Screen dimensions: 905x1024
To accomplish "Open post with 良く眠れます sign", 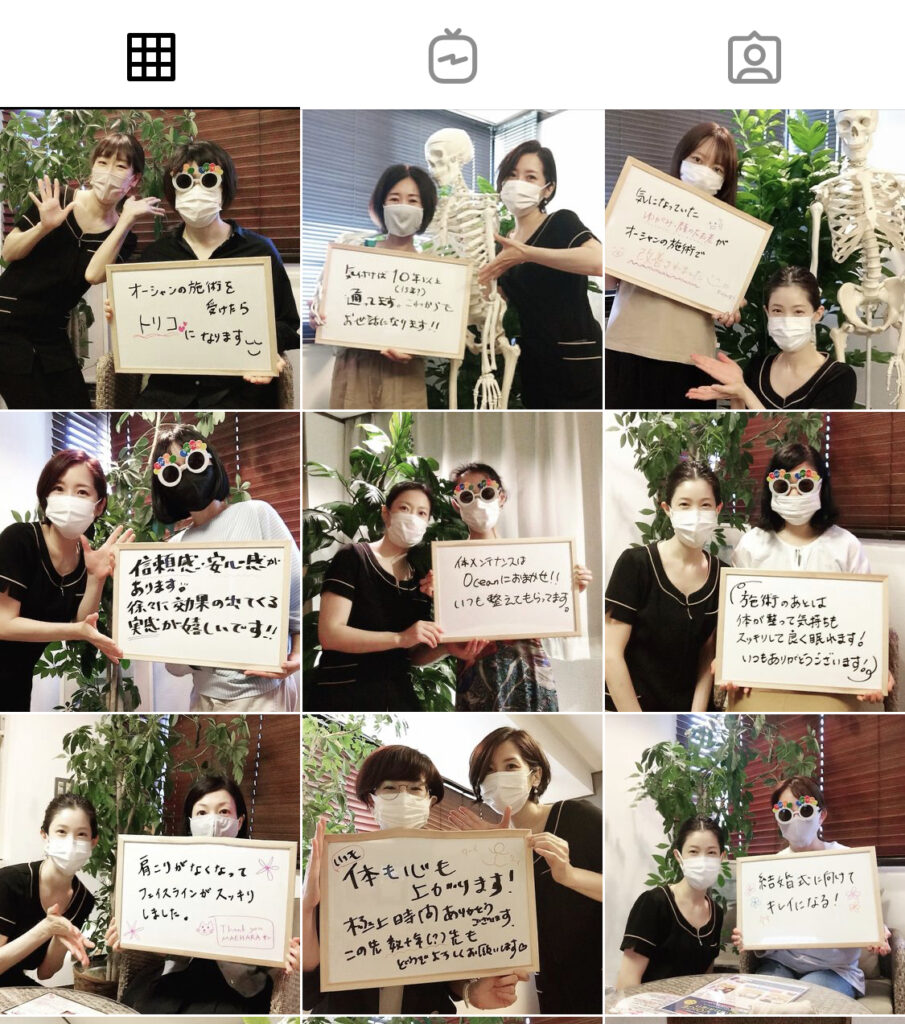I will click(754, 561).
